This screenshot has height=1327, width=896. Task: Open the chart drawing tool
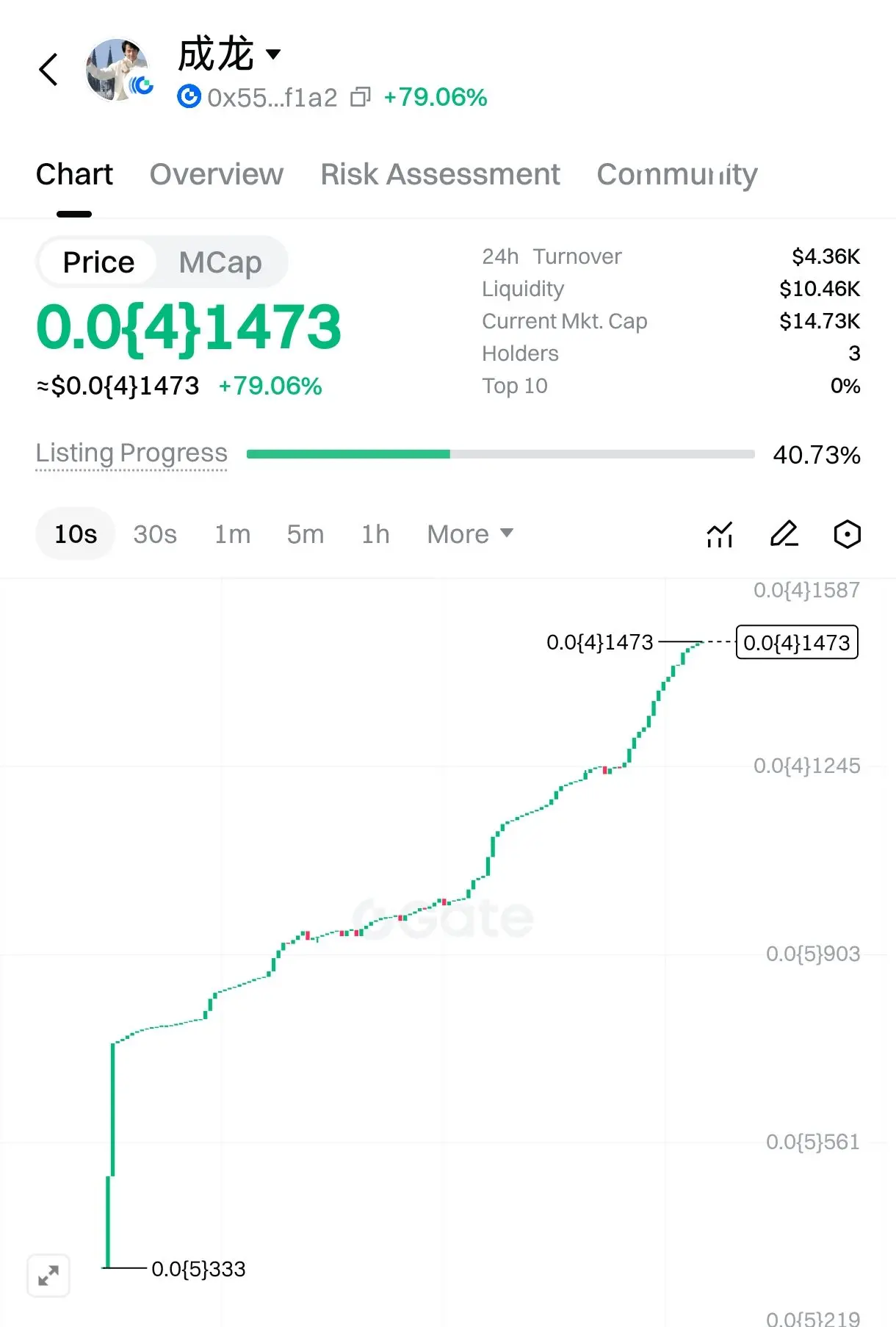point(784,534)
